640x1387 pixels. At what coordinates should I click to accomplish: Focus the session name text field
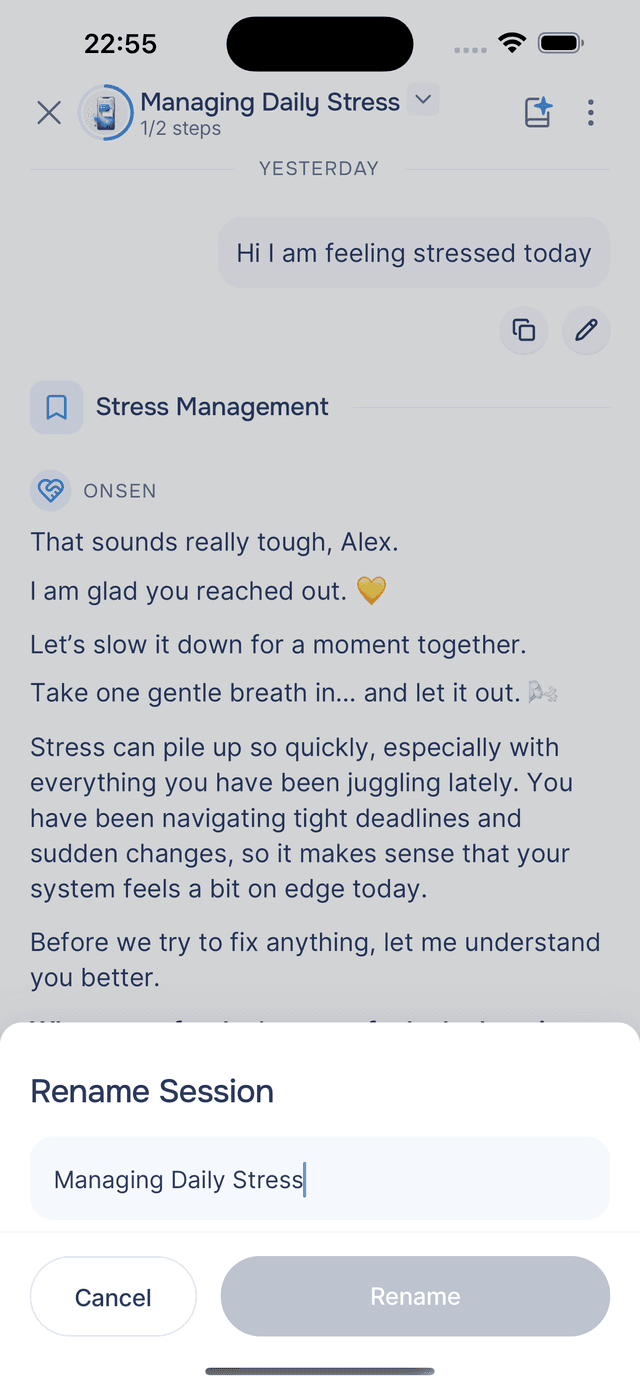[319, 1179]
